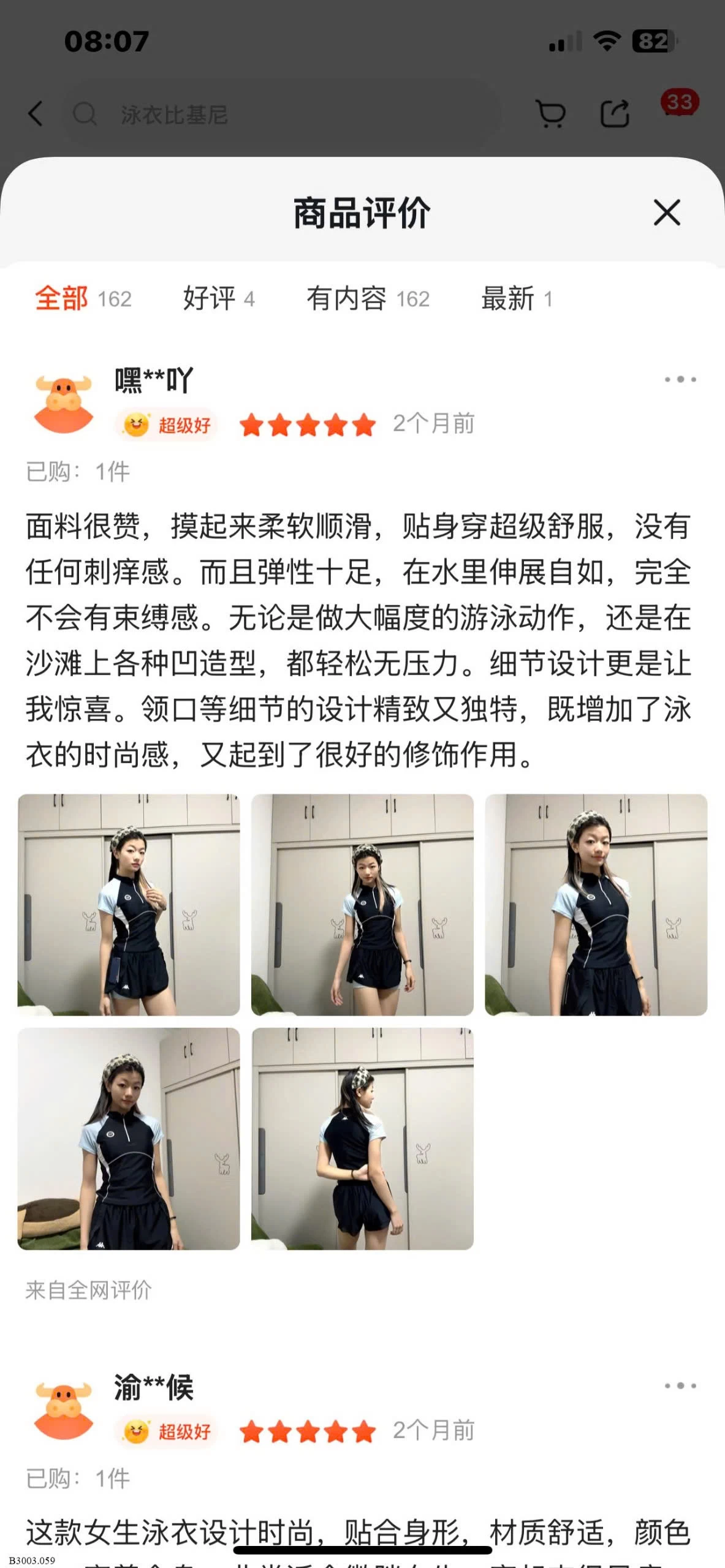Share this product via share icon
Viewport: 725px width, 1568px height.
(615, 114)
